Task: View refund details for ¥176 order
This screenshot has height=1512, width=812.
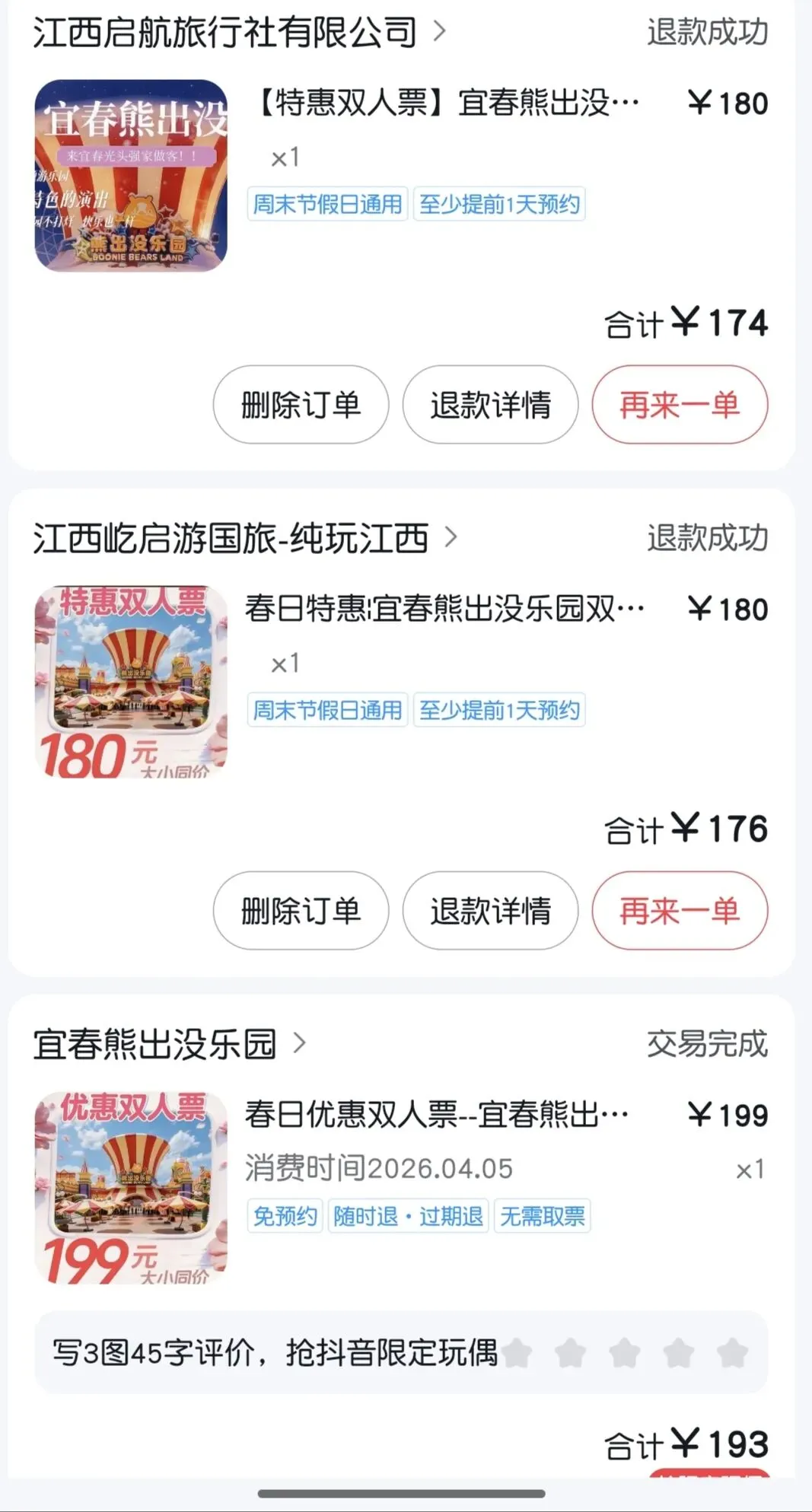Action: pyautogui.click(x=490, y=911)
